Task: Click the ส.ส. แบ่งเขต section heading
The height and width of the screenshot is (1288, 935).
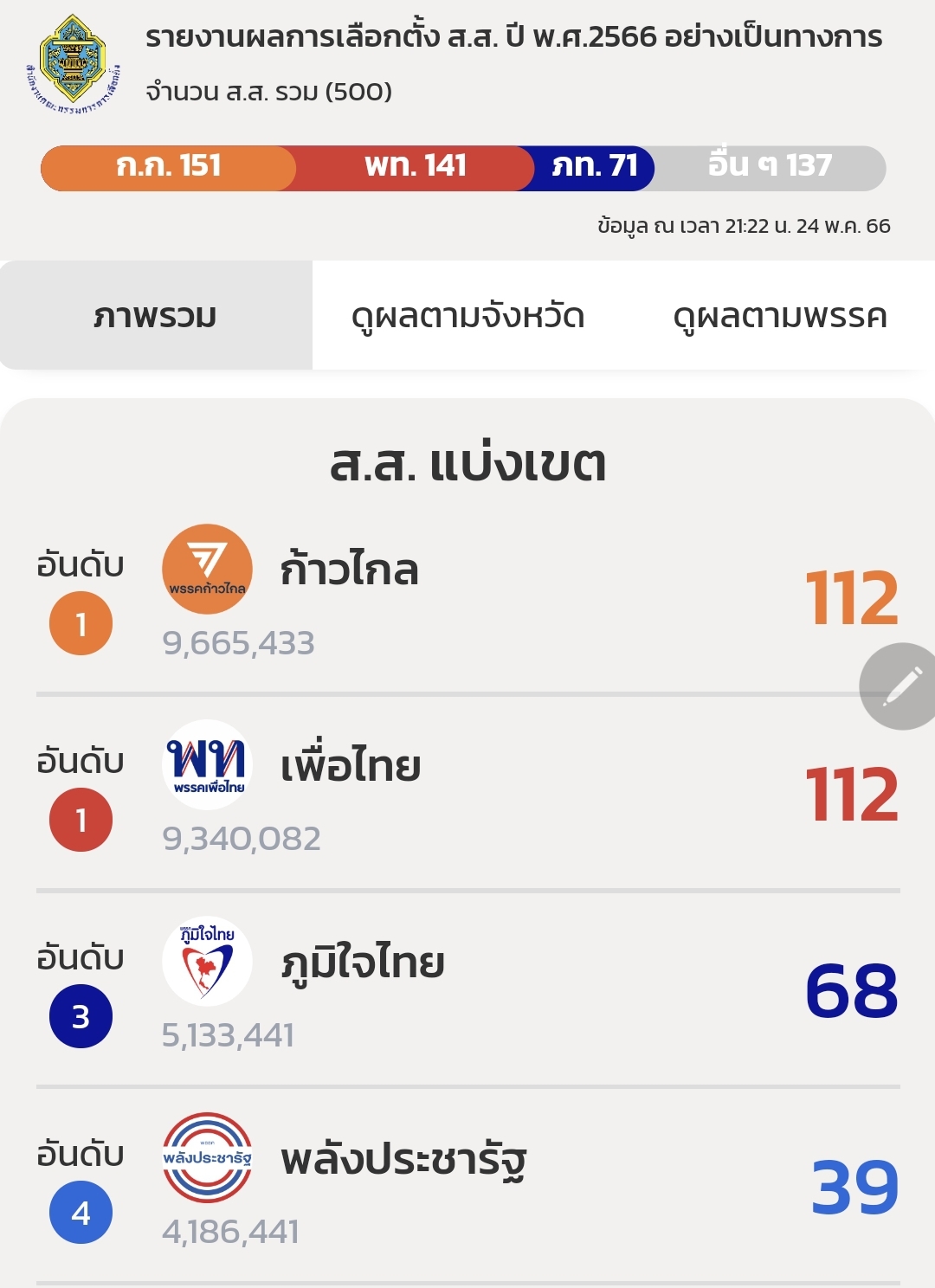Action: click(467, 465)
